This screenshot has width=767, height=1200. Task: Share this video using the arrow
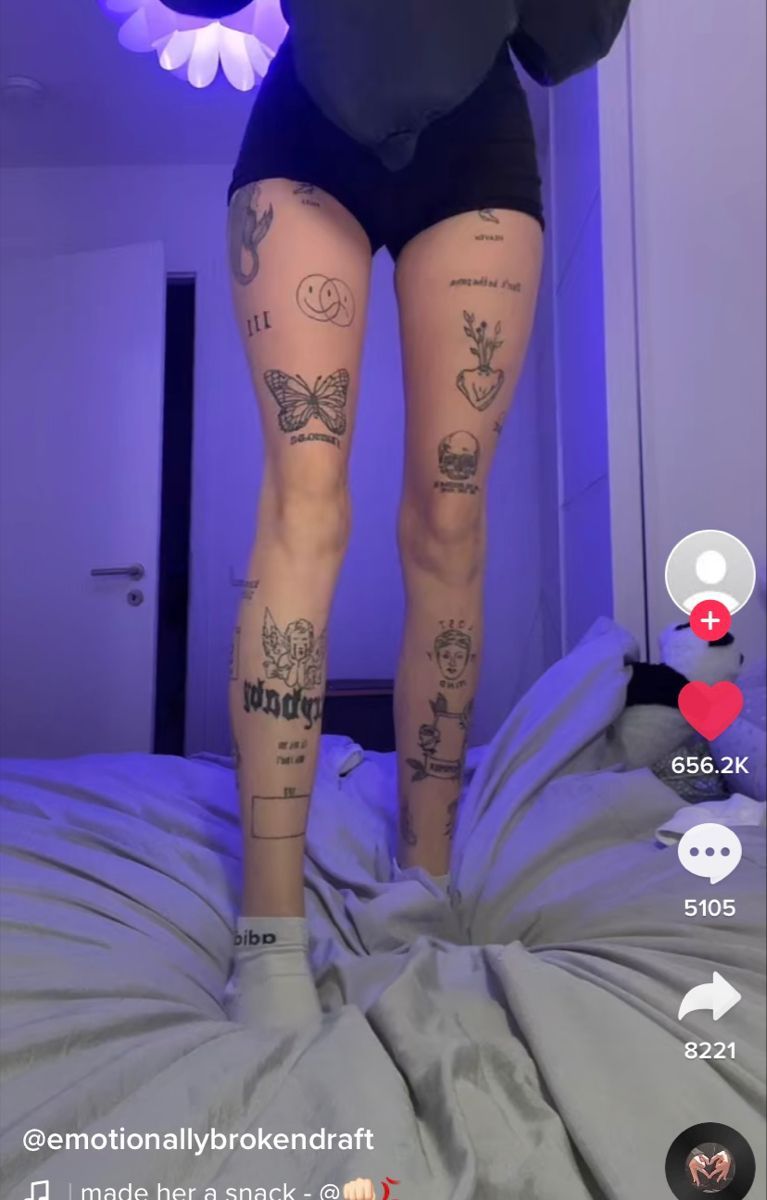click(709, 997)
